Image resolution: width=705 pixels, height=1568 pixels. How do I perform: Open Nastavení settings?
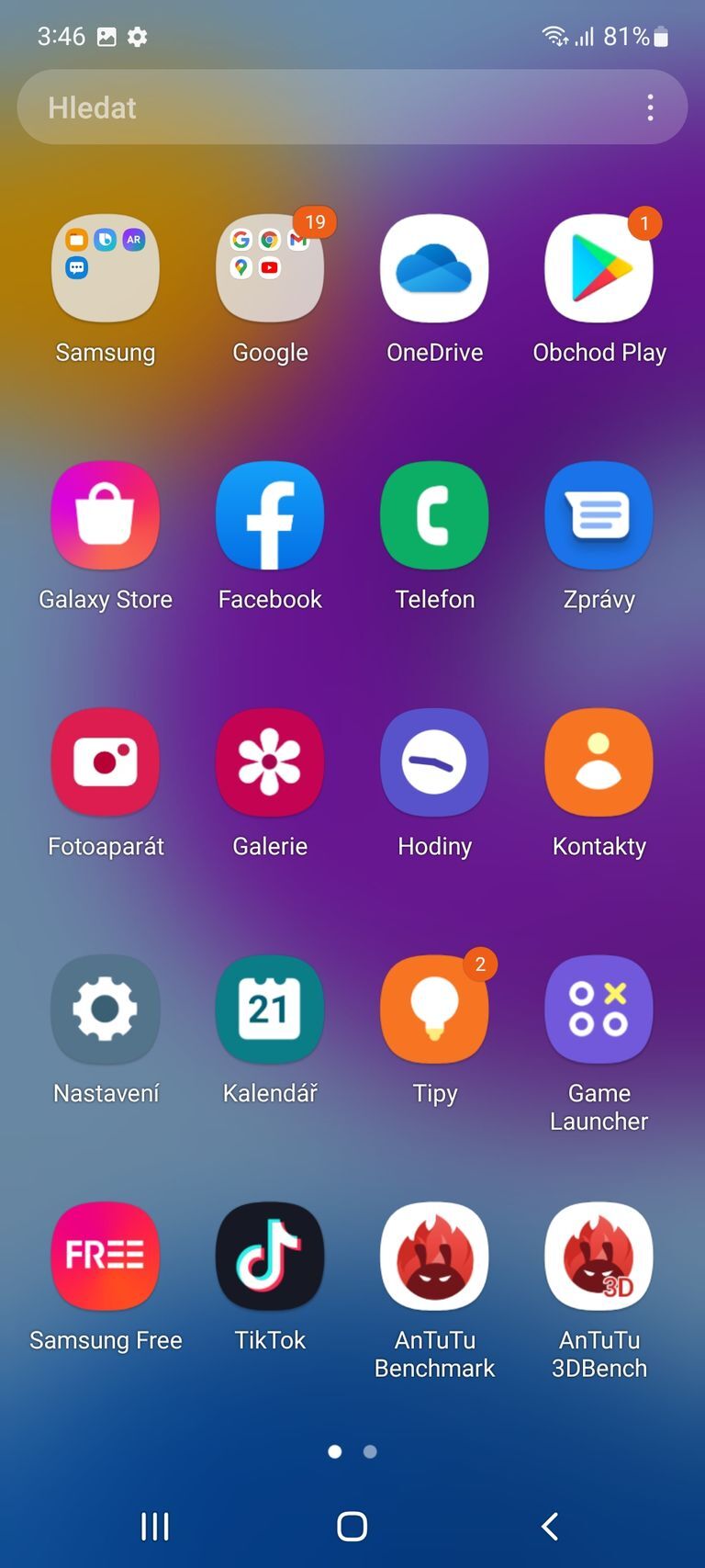[x=105, y=1009]
